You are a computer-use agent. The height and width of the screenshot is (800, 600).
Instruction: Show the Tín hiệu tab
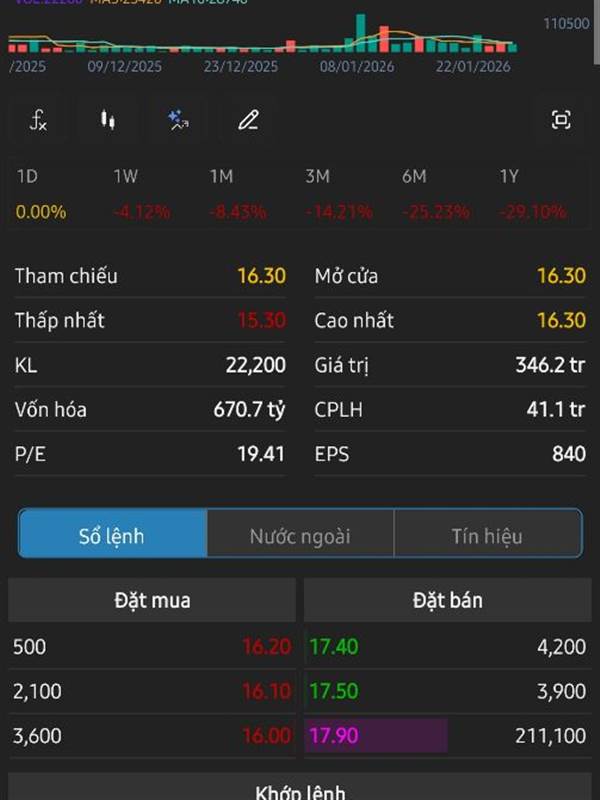pyautogui.click(x=487, y=536)
